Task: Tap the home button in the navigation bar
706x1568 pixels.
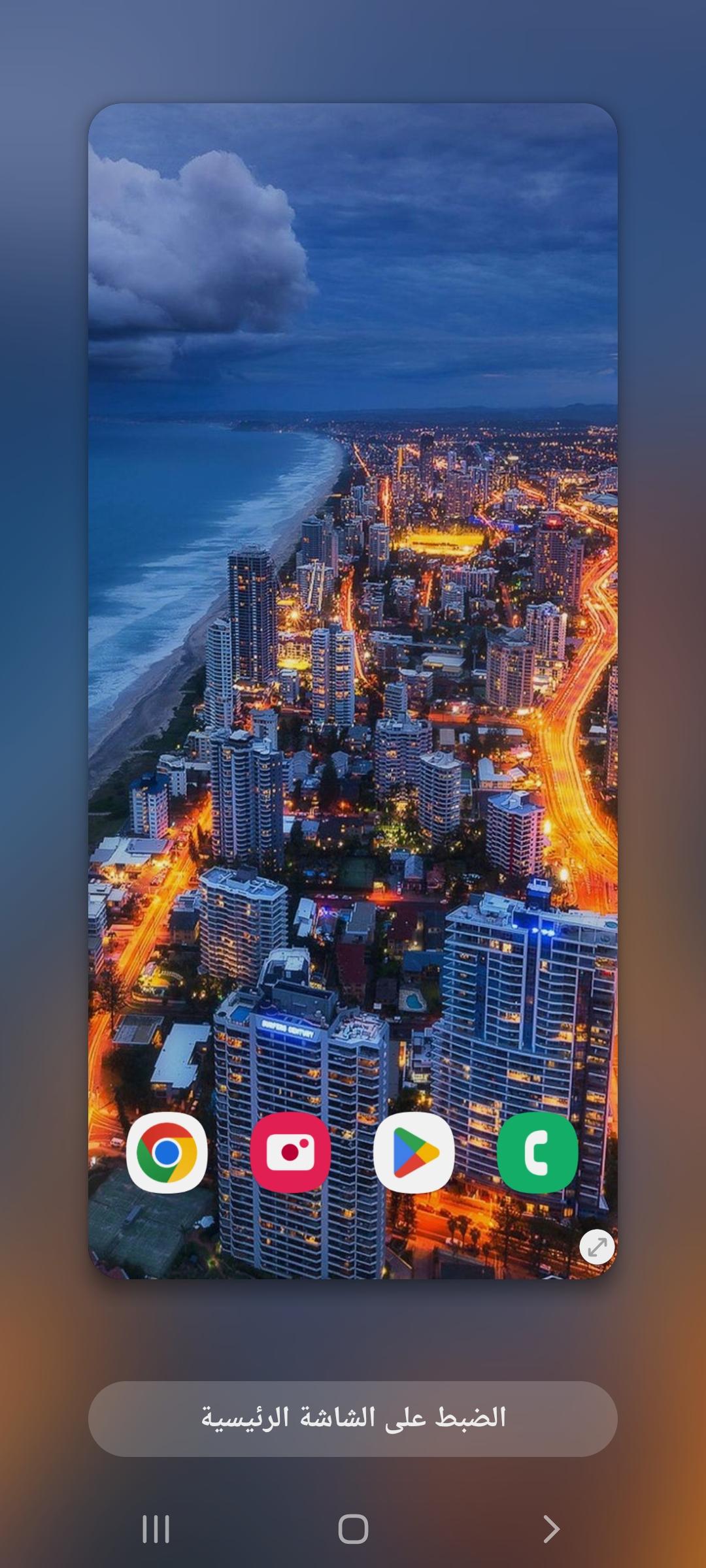Action: [x=353, y=1529]
